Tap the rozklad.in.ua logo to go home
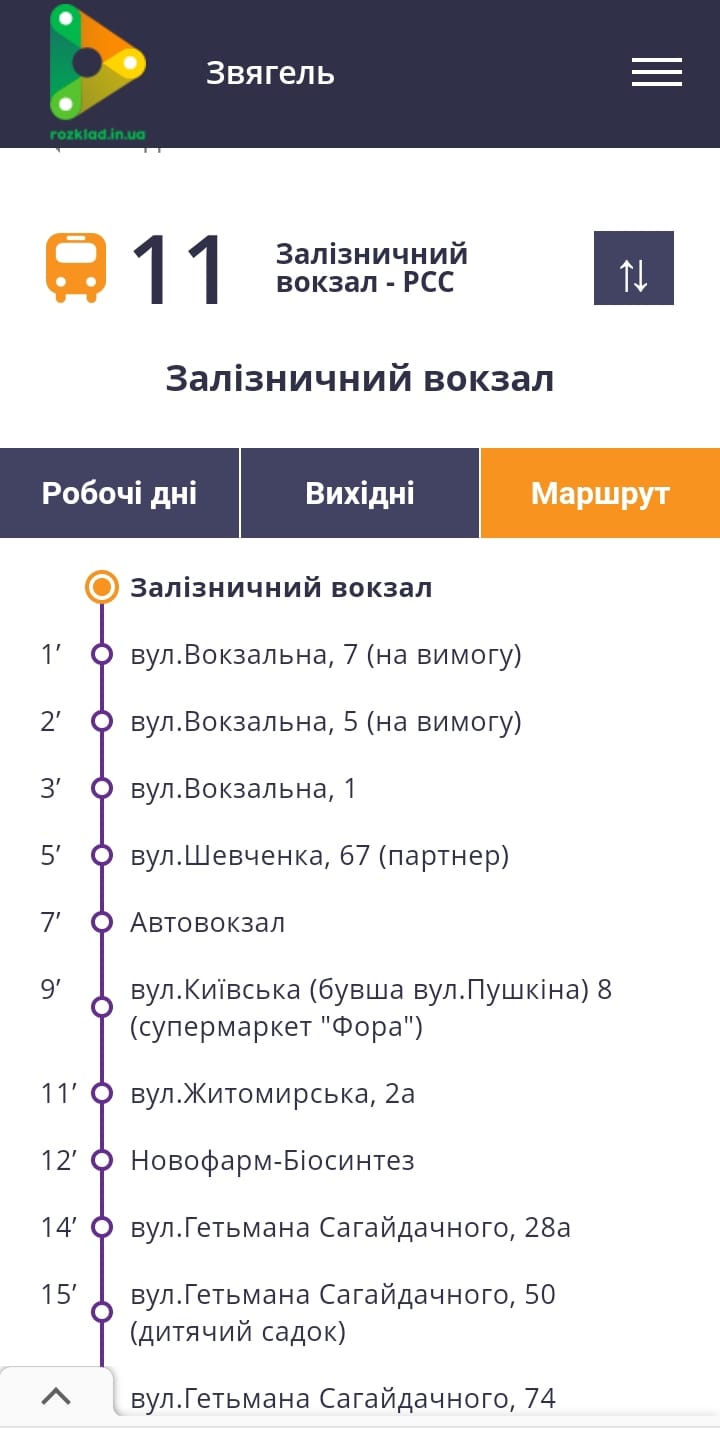This screenshot has height=1430, width=720. click(x=97, y=72)
